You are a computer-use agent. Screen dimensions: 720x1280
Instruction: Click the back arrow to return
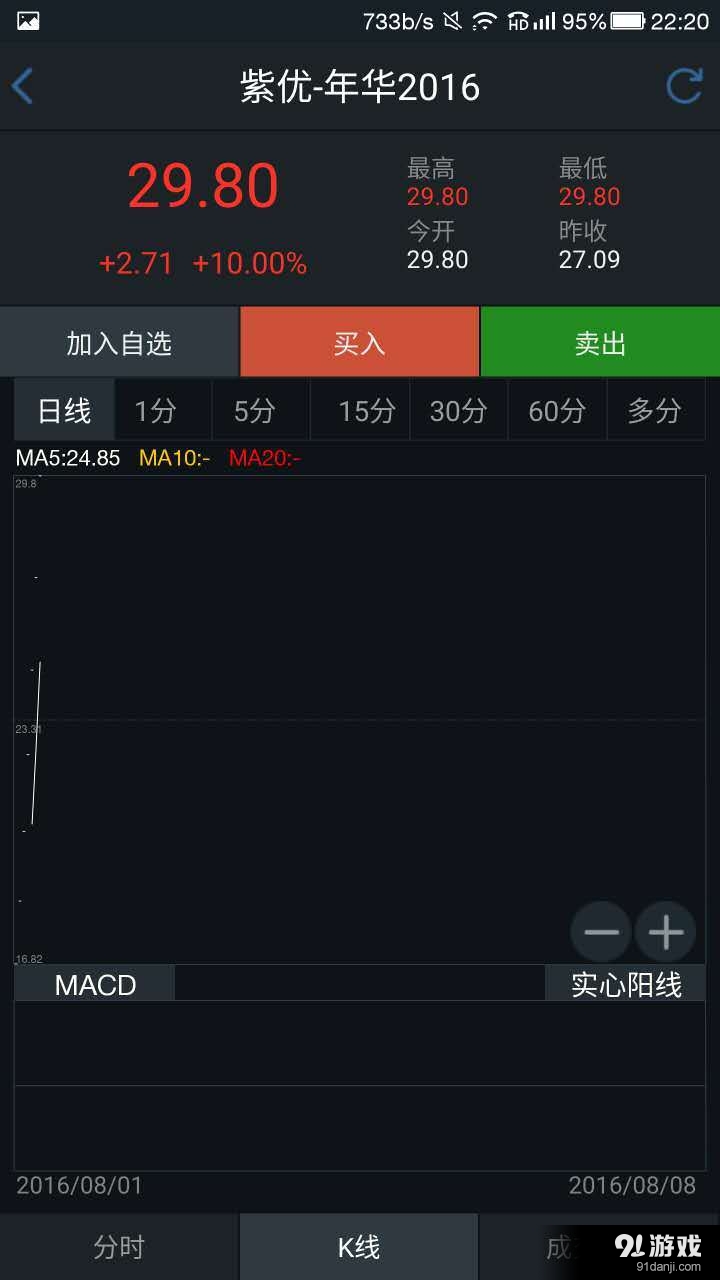(24, 87)
